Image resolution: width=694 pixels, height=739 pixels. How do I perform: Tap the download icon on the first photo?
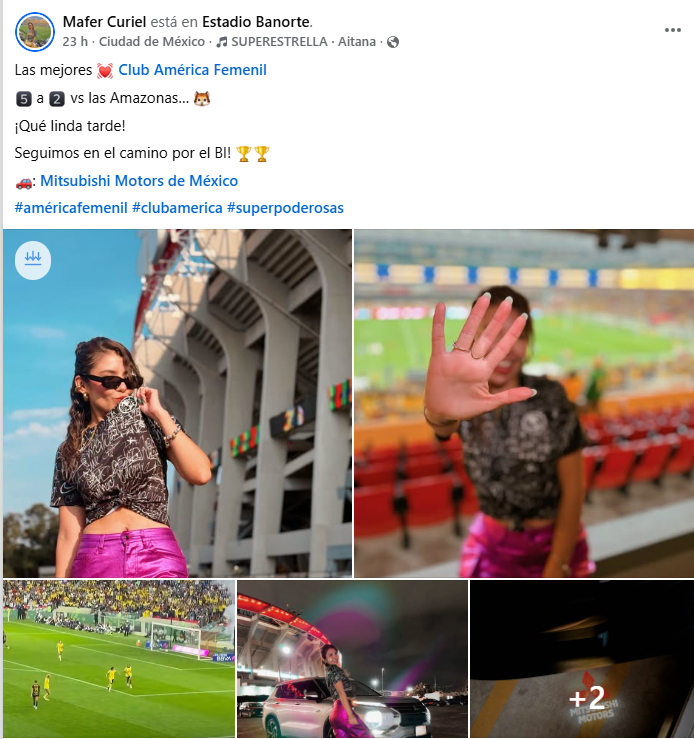[x=33, y=260]
